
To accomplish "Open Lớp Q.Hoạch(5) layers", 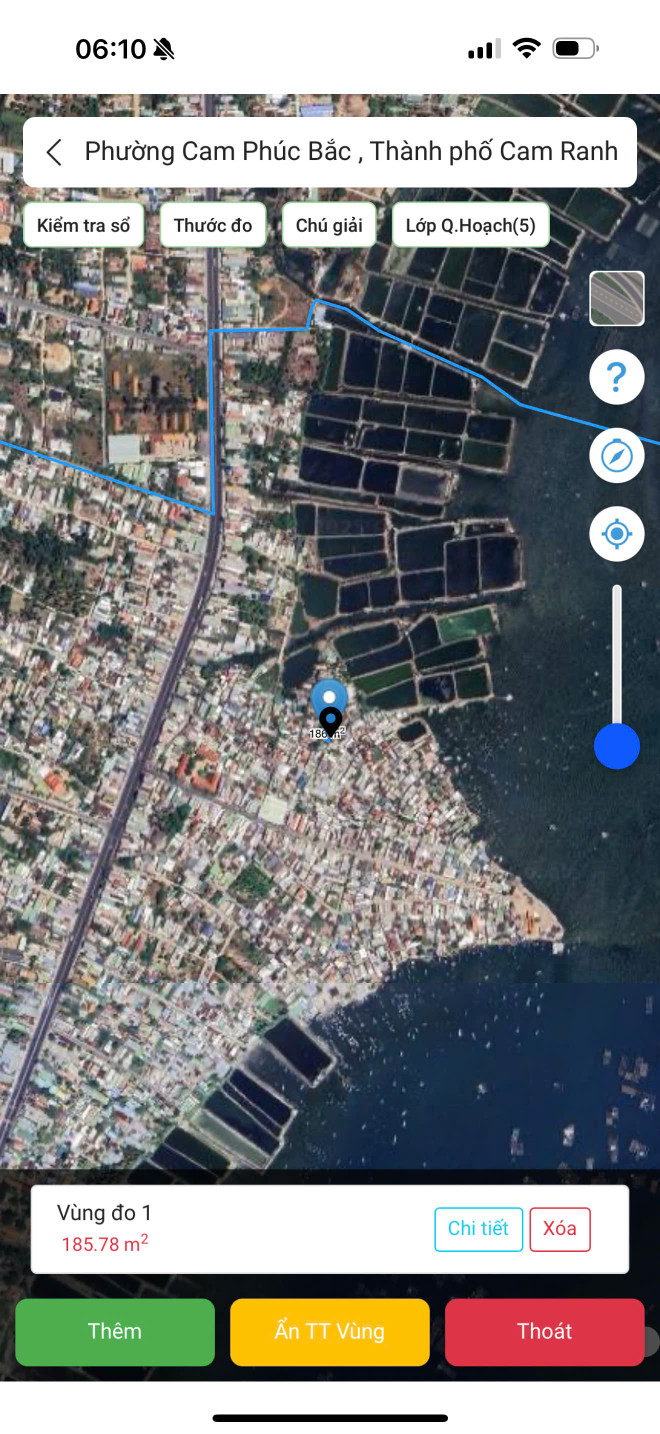I will (471, 225).
